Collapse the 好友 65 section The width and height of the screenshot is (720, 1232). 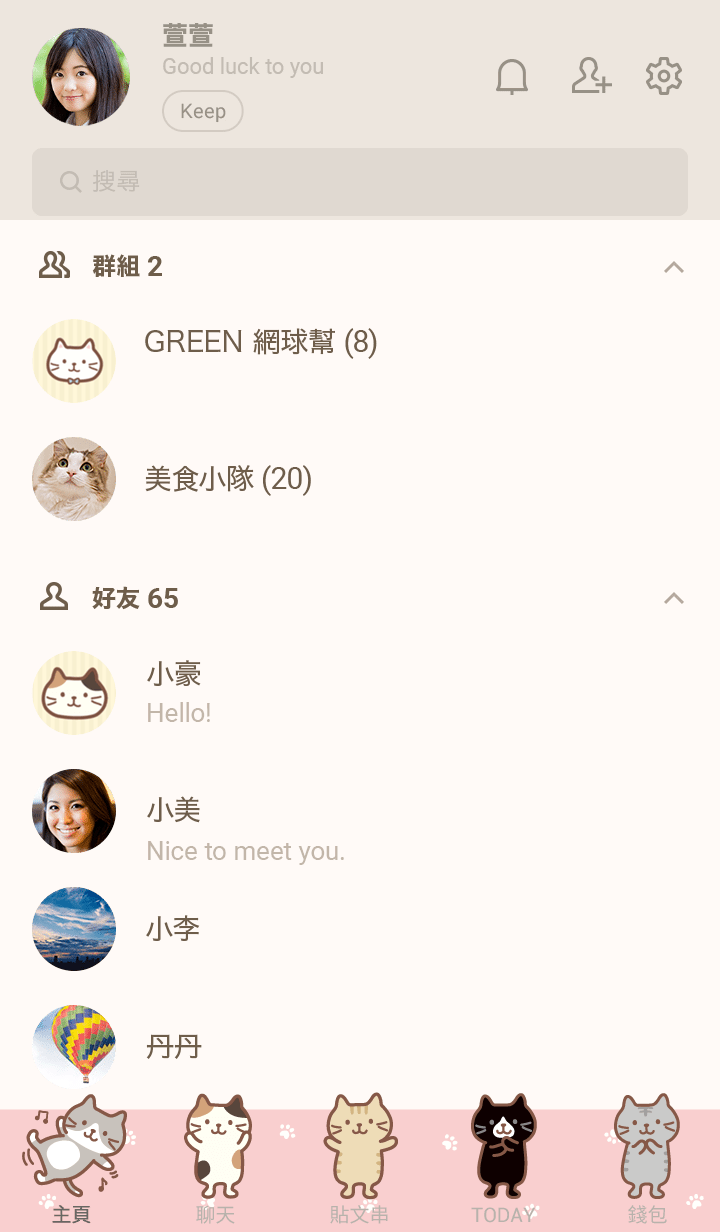click(x=674, y=599)
